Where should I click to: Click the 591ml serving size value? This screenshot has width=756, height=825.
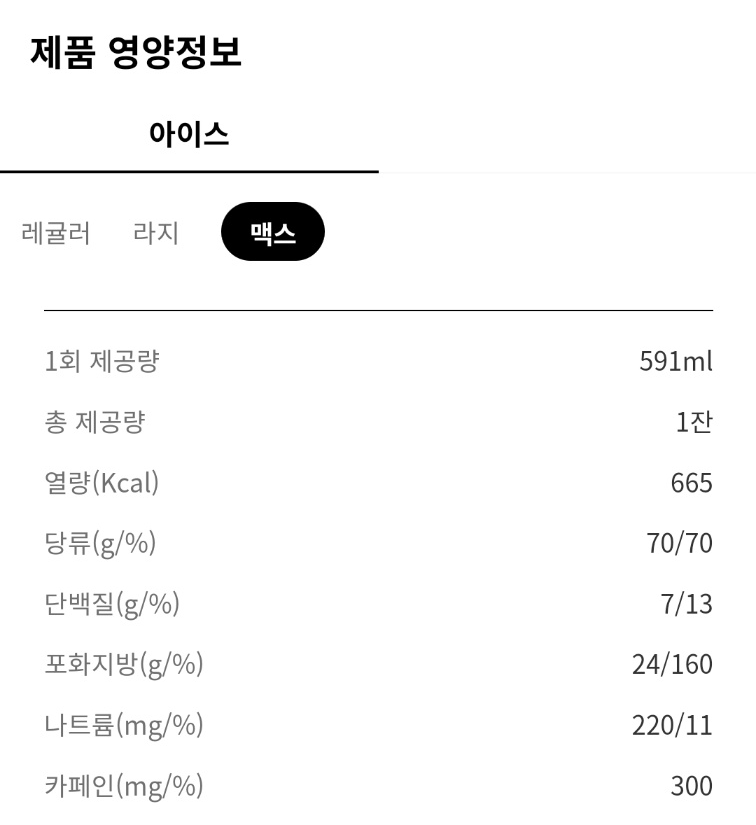(677, 362)
